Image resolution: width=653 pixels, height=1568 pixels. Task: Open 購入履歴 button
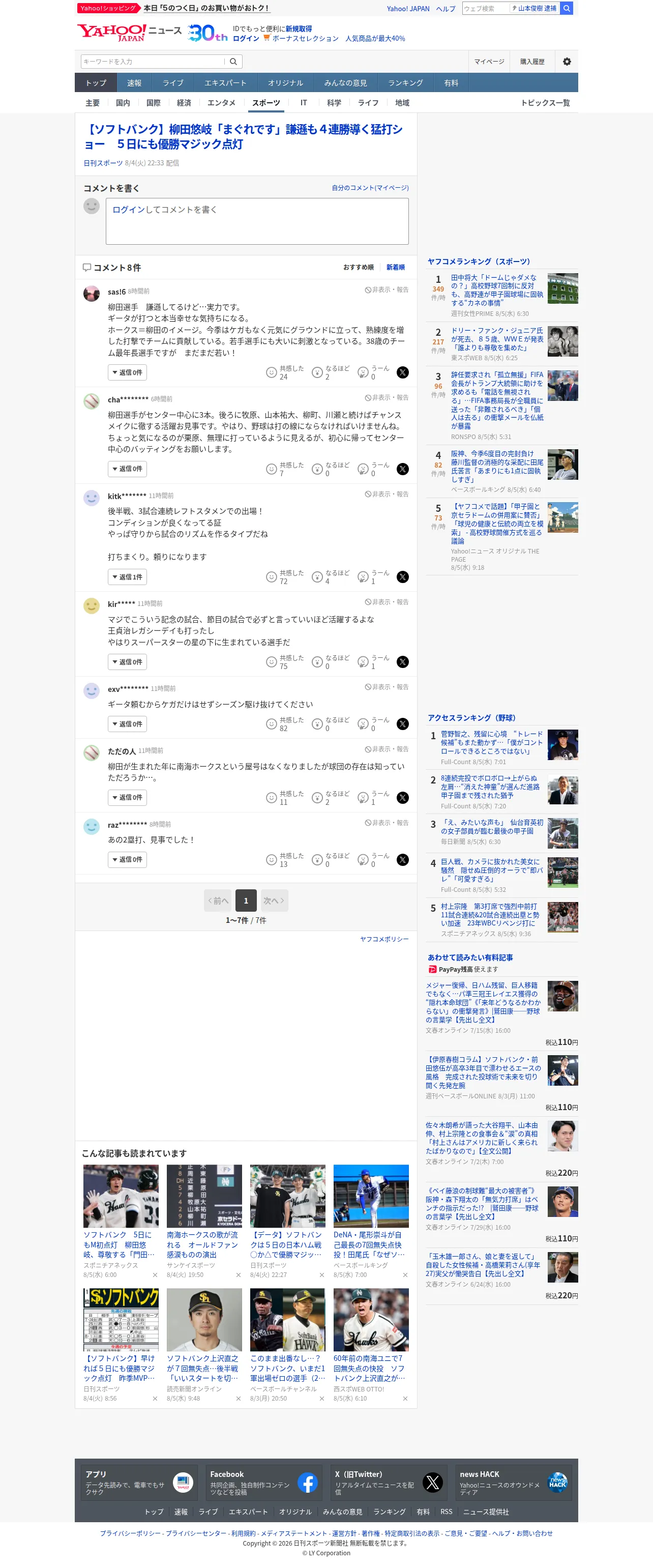click(532, 62)
